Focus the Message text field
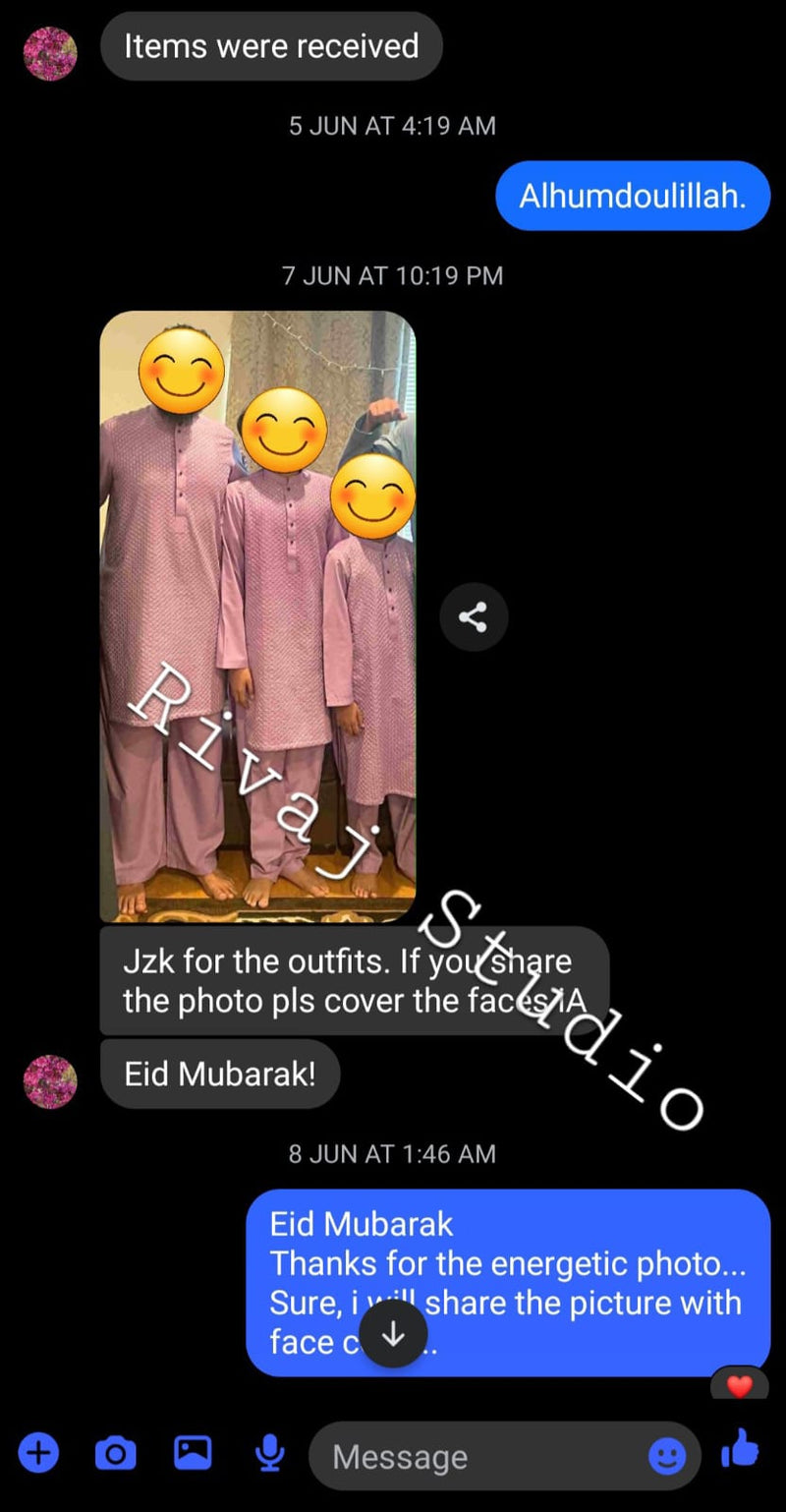This screenshot has height=1512, width=786. [x=481, y=1456]
